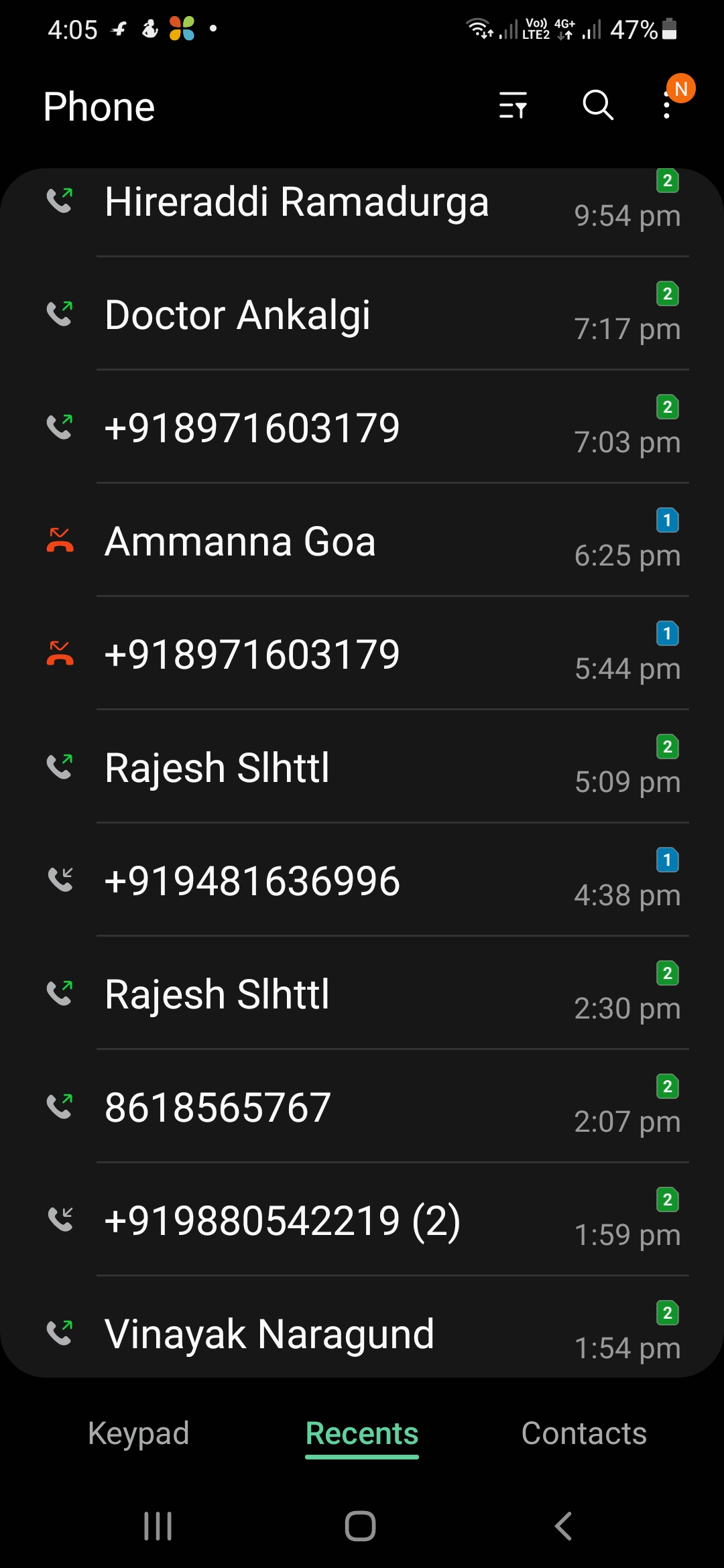
Task: Open the Keypad tab
Action: (x=139, y=1433)
